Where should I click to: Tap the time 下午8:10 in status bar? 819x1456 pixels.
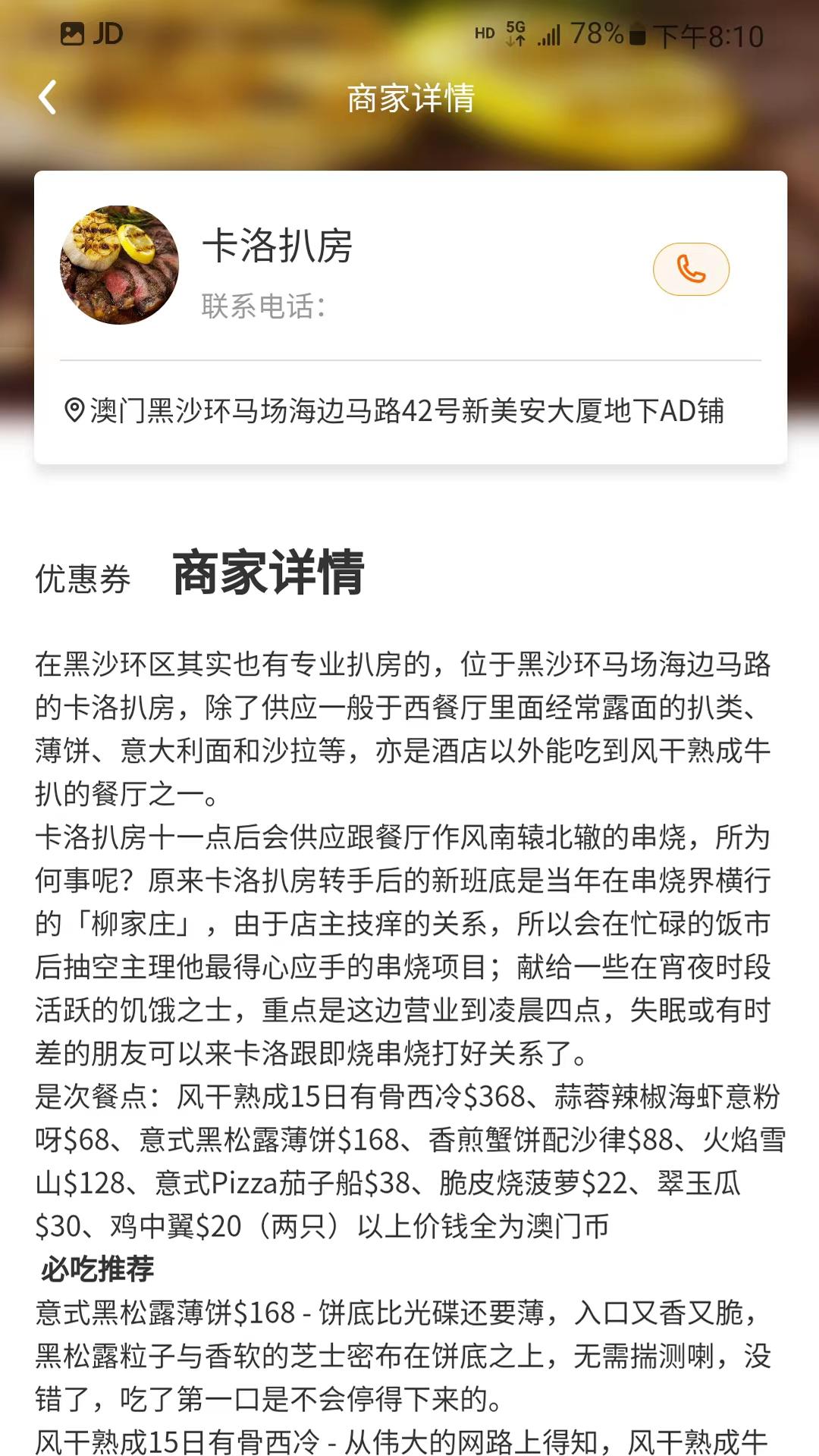709,36
